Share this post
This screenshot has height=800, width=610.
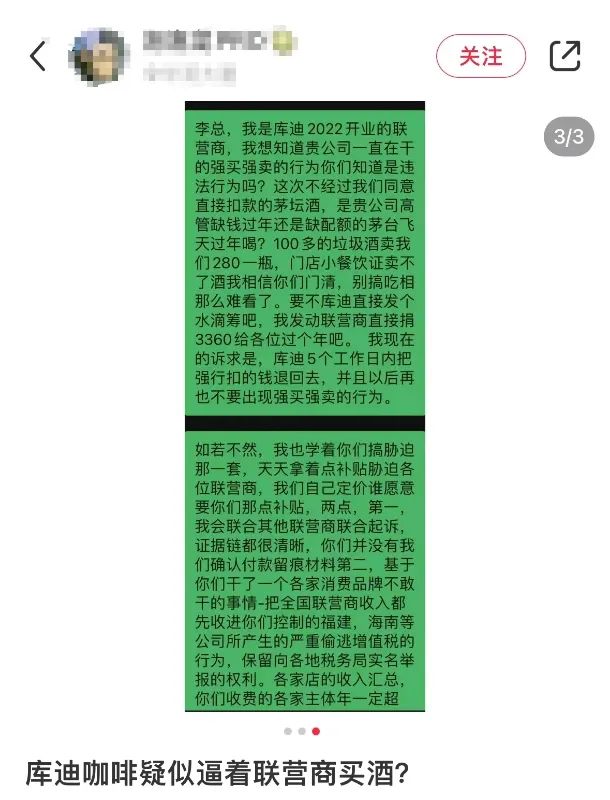click(565, 56)
